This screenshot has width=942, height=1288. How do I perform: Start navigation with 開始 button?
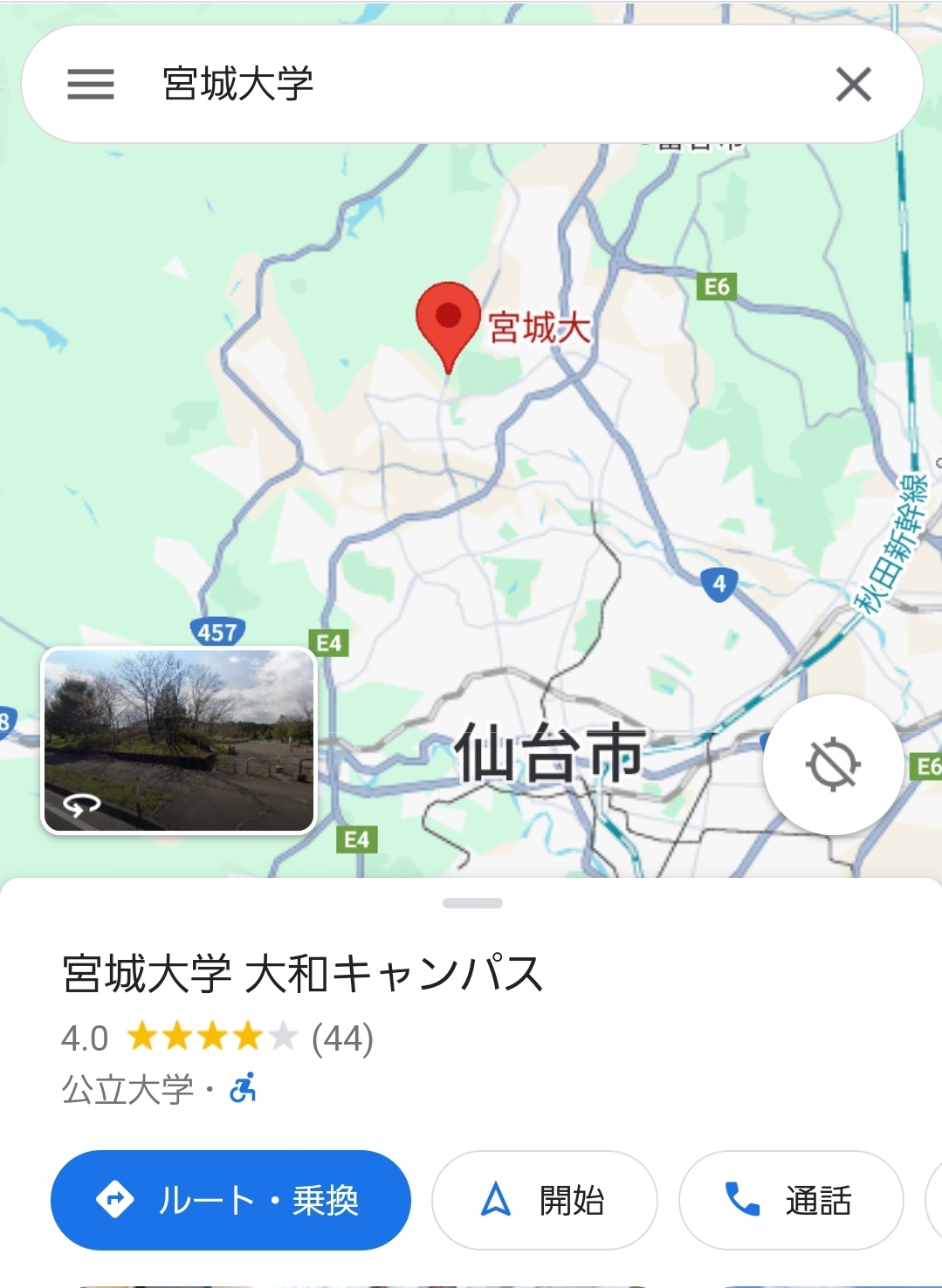tap(544, 1200)
